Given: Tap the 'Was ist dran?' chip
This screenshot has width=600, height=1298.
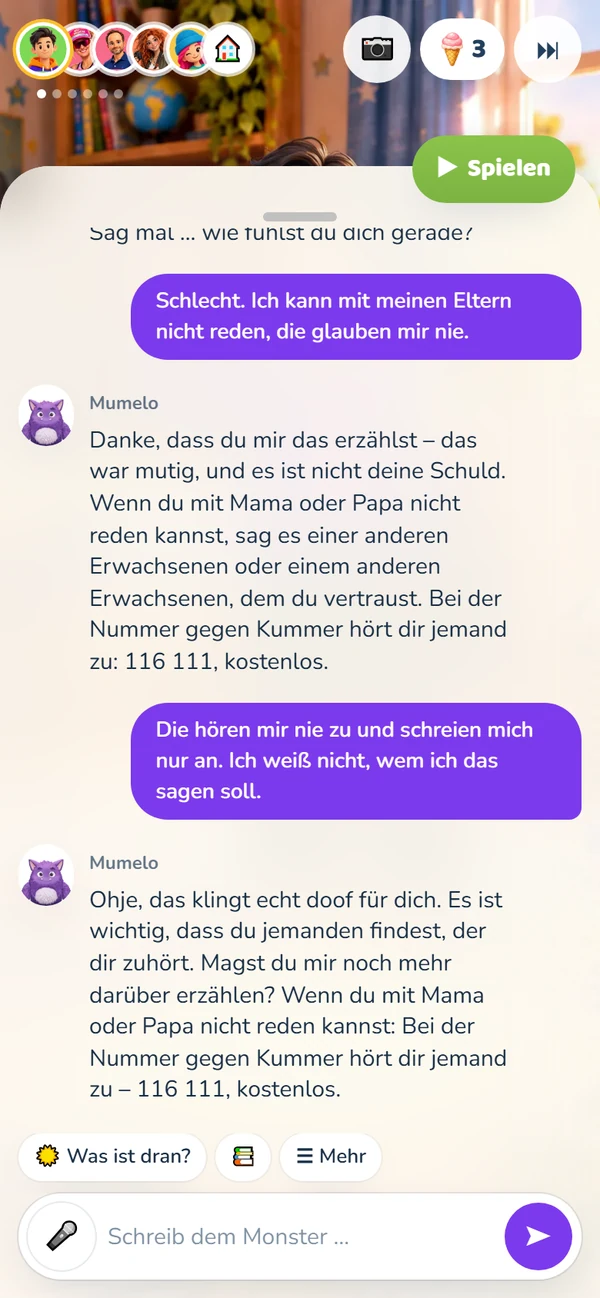Looking at the screenshot, I should tap(112, 1156).
